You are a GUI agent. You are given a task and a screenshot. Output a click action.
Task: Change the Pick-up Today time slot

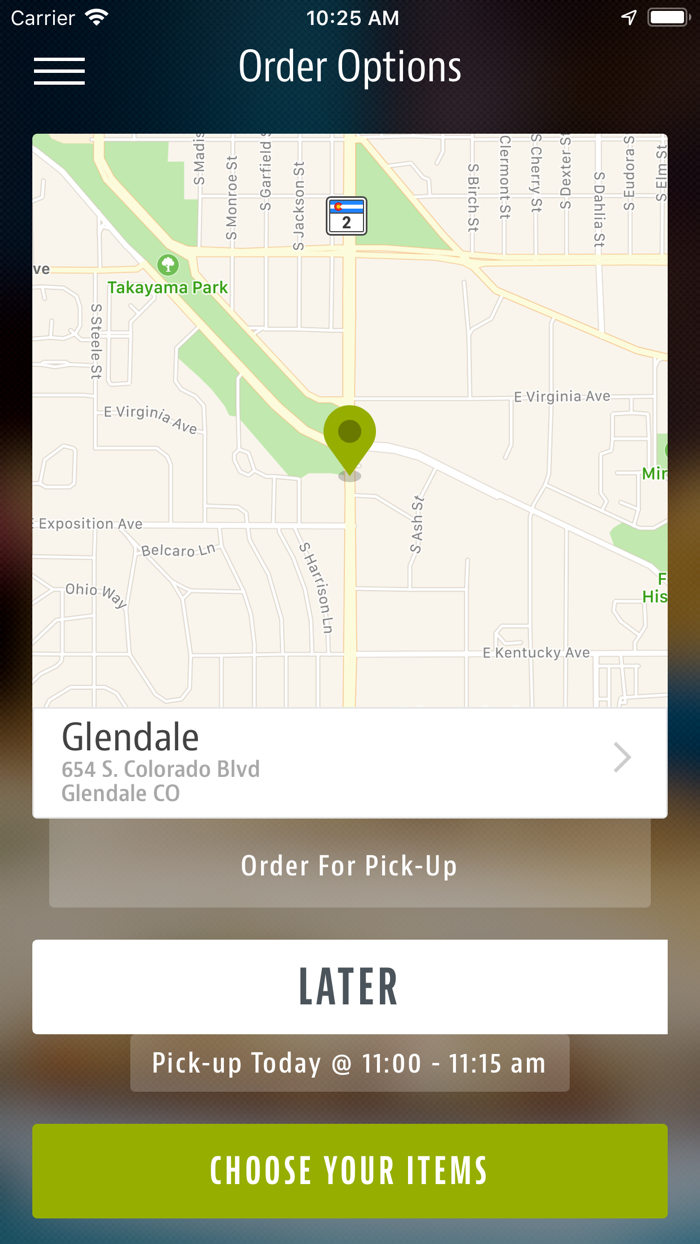click(349, 1063)
